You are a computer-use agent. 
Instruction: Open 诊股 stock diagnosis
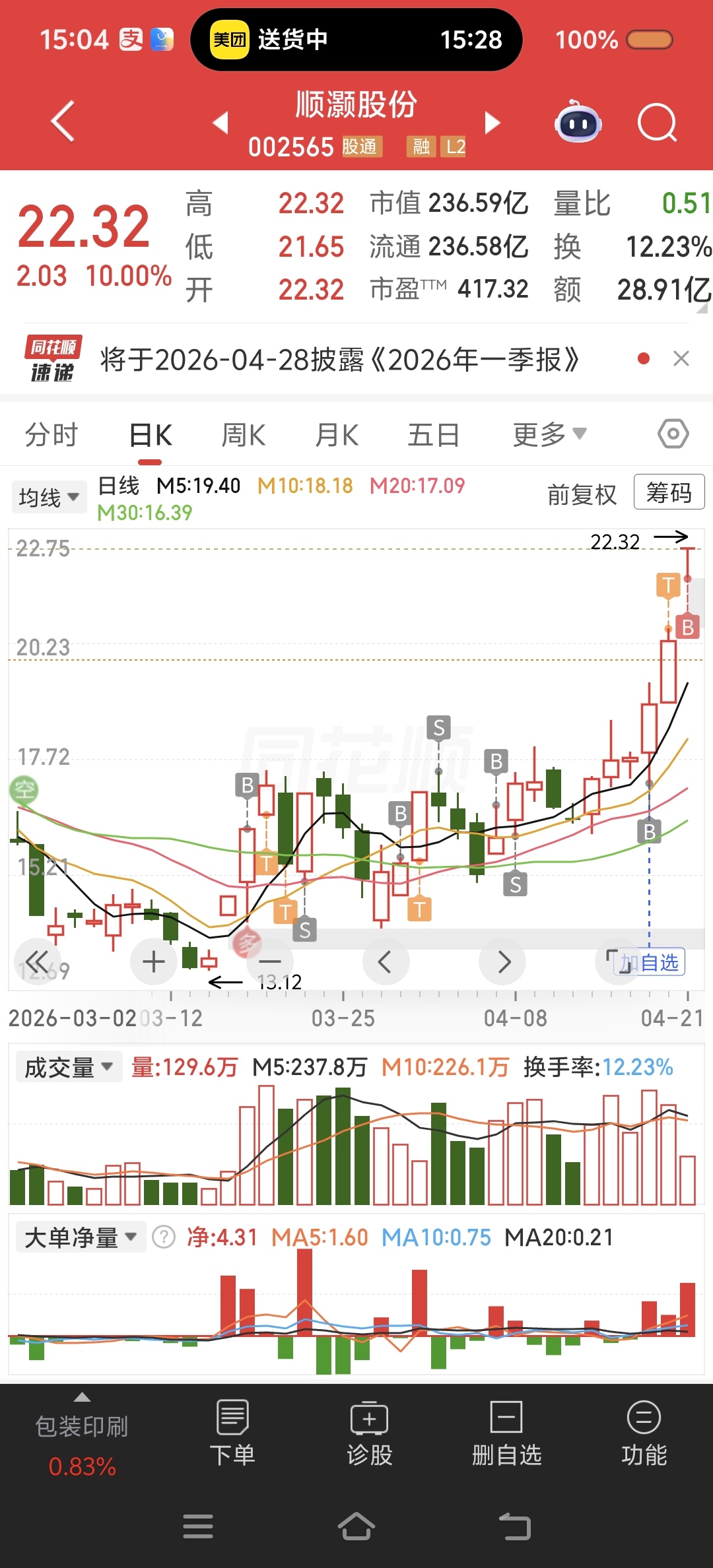click(x=370, y=1433)
